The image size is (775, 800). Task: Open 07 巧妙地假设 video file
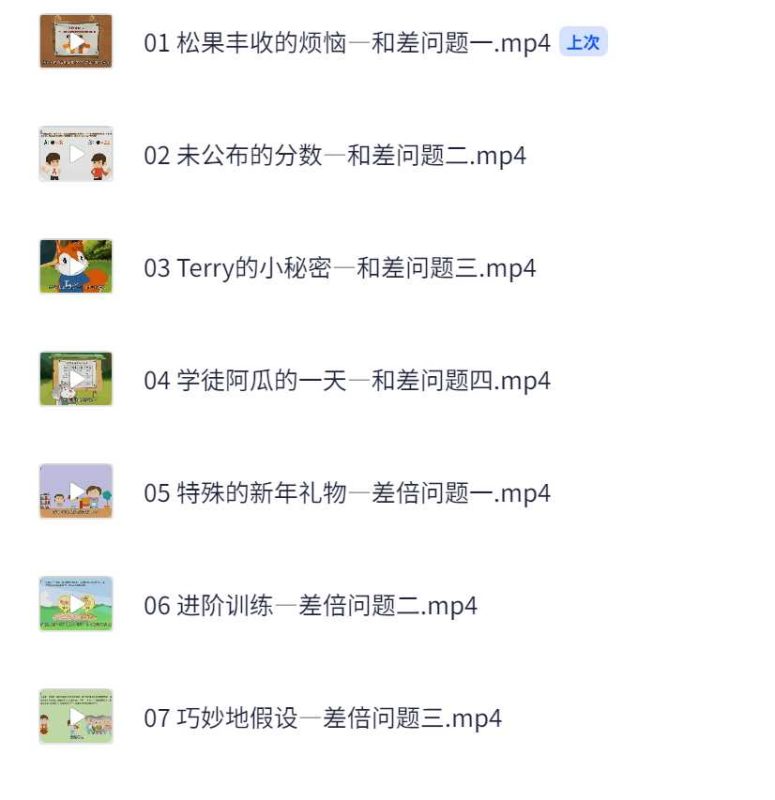coord(322,719)
